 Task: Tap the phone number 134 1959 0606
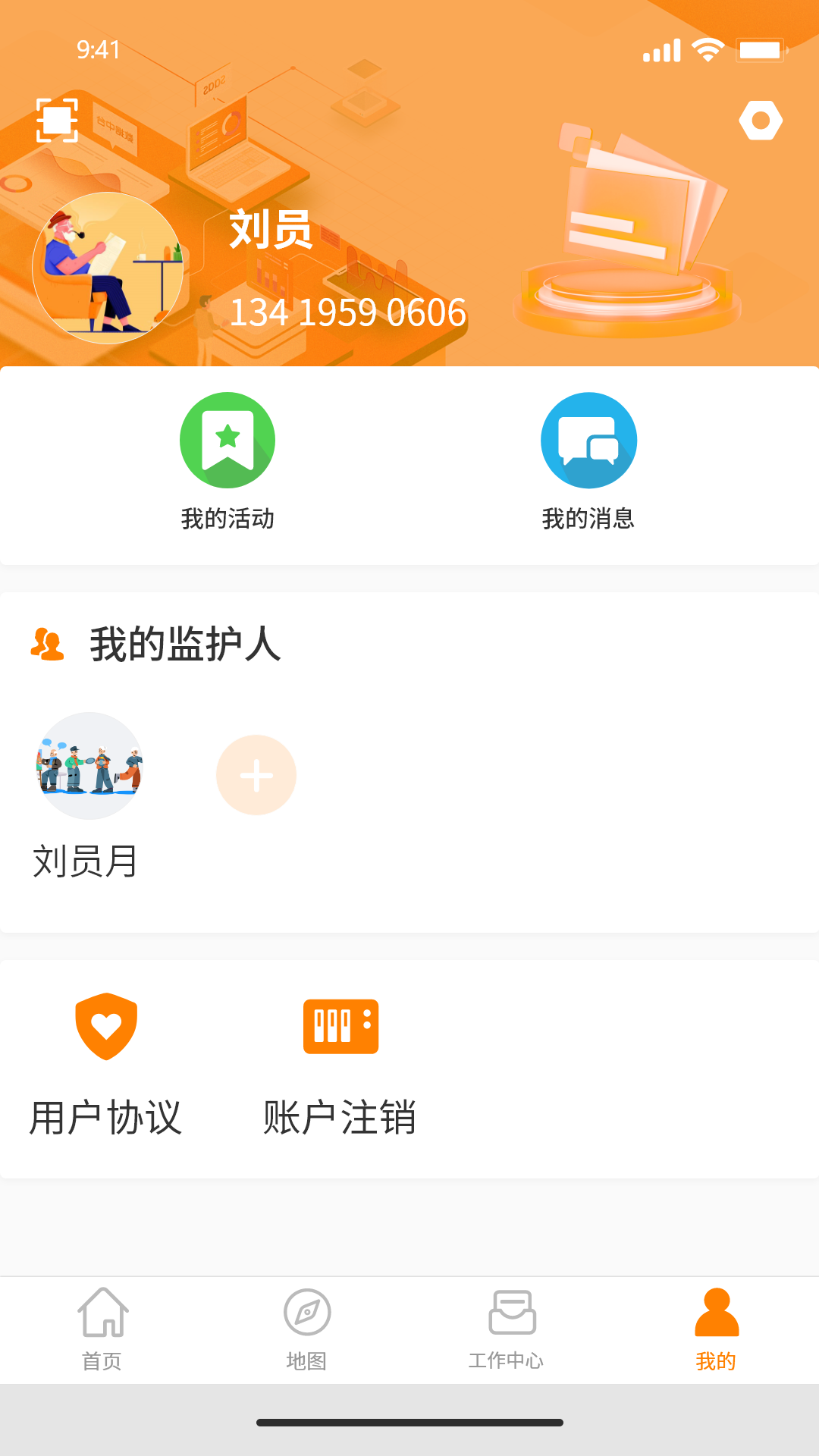coord(349,312)
